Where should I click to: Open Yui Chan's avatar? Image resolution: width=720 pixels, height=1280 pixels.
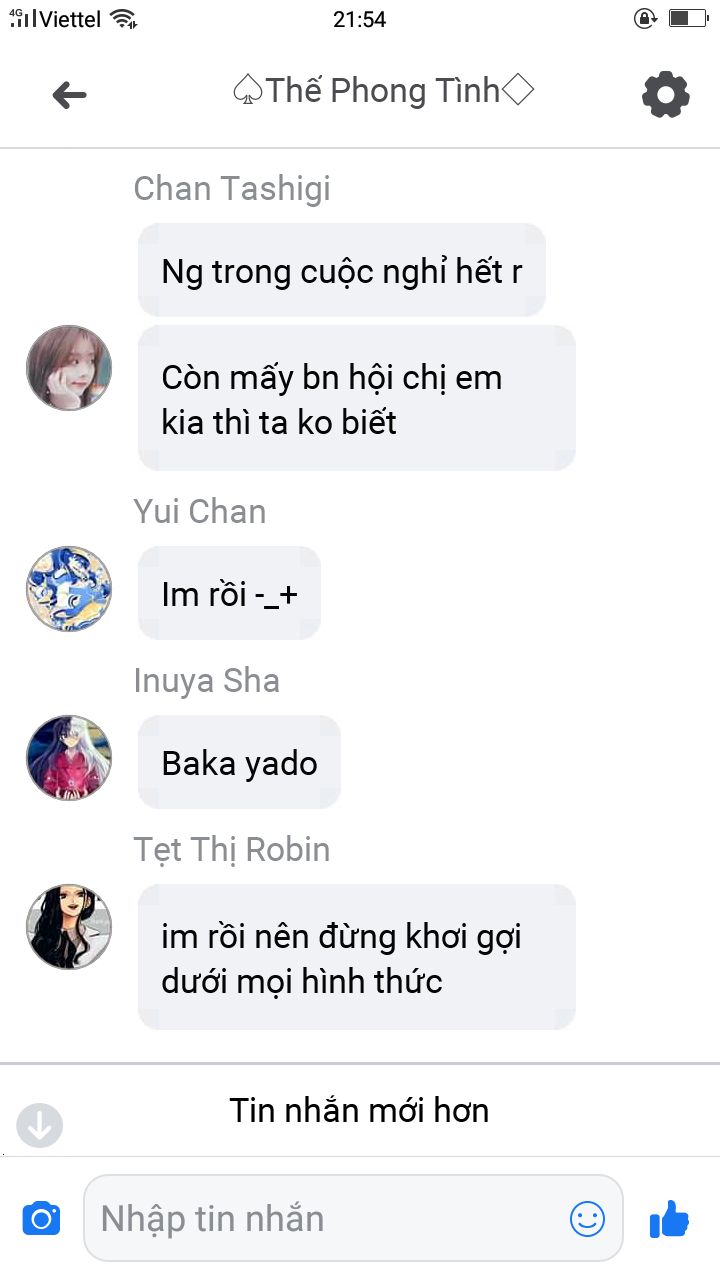[x=69, y=588]
